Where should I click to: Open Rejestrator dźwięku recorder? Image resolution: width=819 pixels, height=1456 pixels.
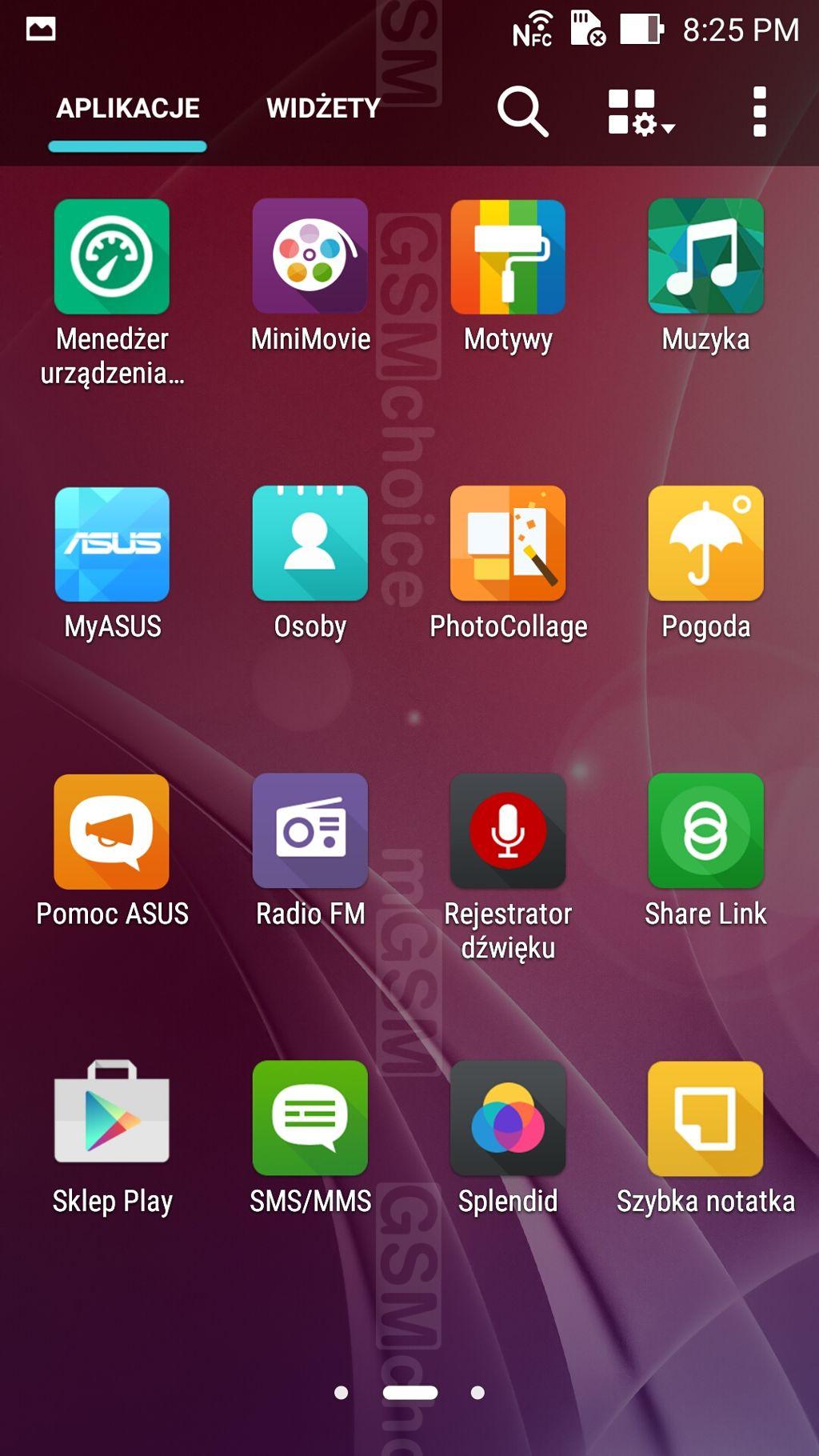508,831
